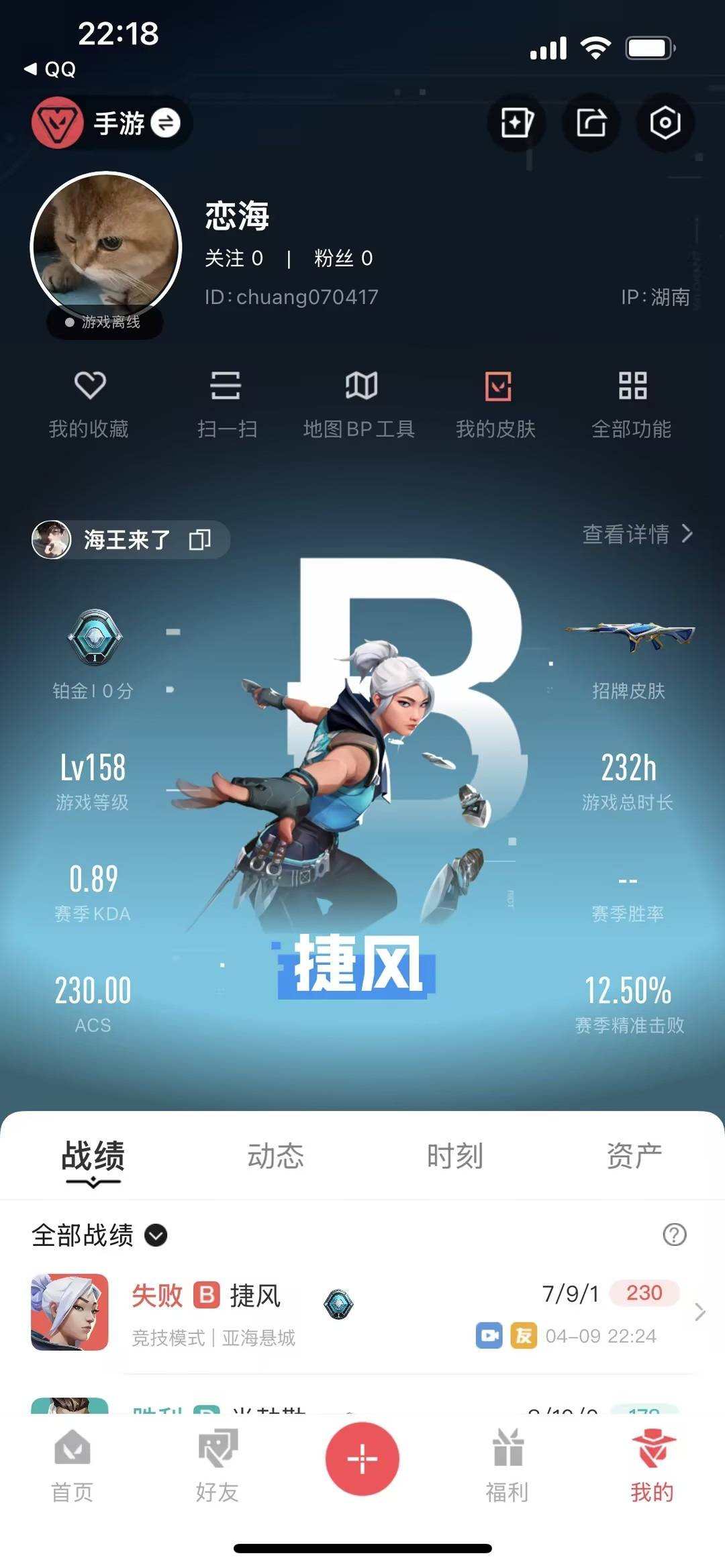Open the 地图BP工具 map BP tool
Viewport: 725px width, 1568px height.
(360, 403)
